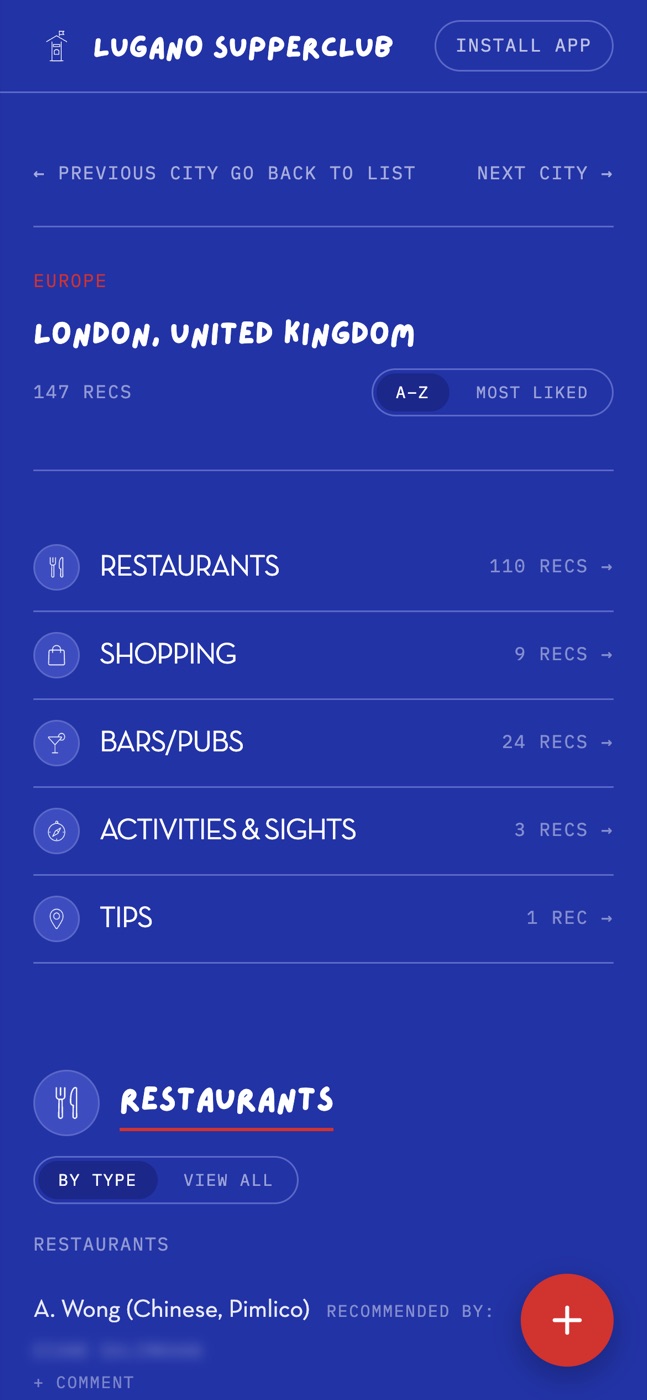Open the Shopping category

tap(323, 655)
